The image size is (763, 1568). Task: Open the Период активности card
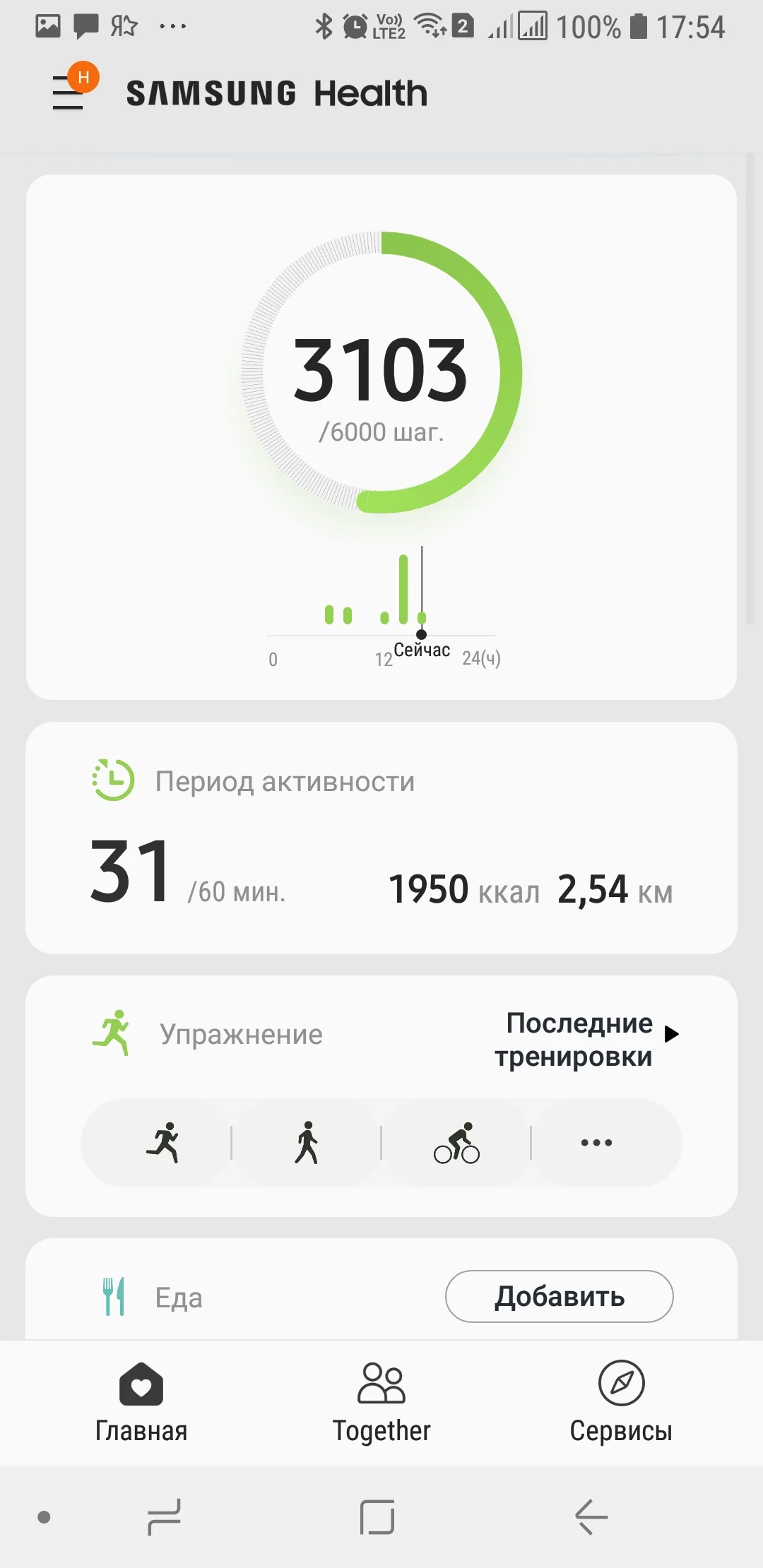pos(381,837)
